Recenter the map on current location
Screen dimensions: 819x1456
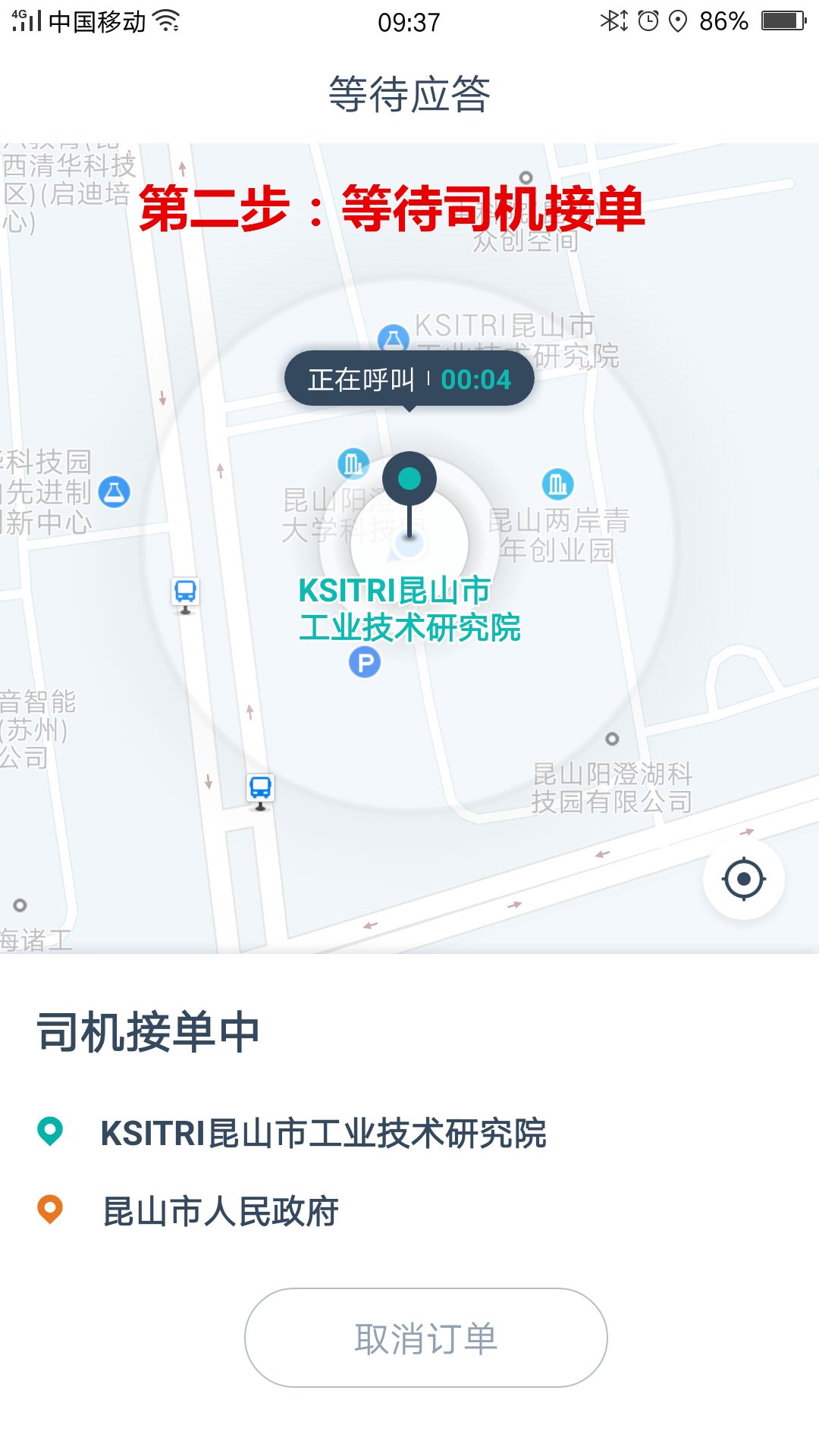pyautogui.click(x=743, y=879)
